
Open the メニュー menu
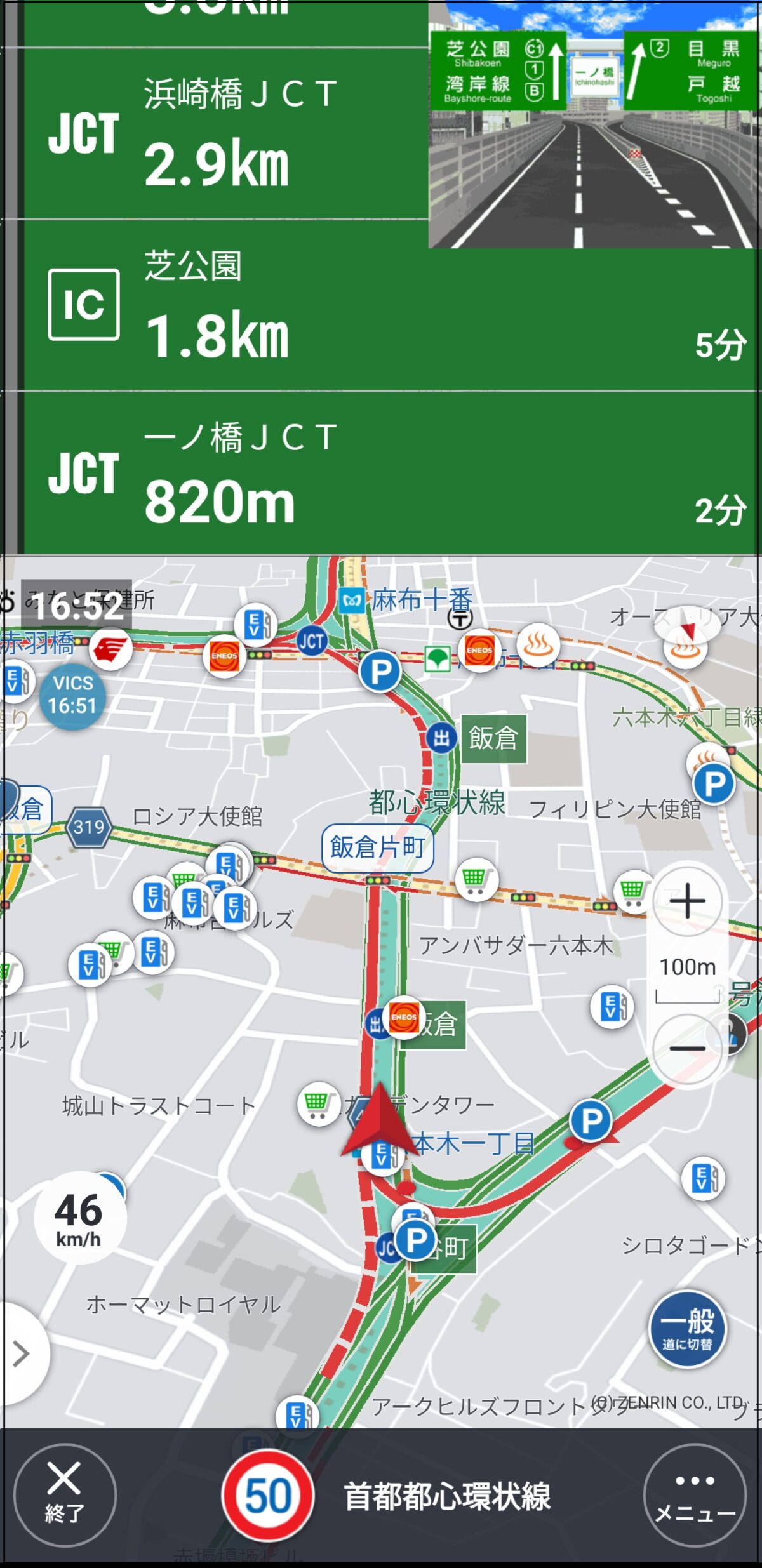(x=694, y=1494)
